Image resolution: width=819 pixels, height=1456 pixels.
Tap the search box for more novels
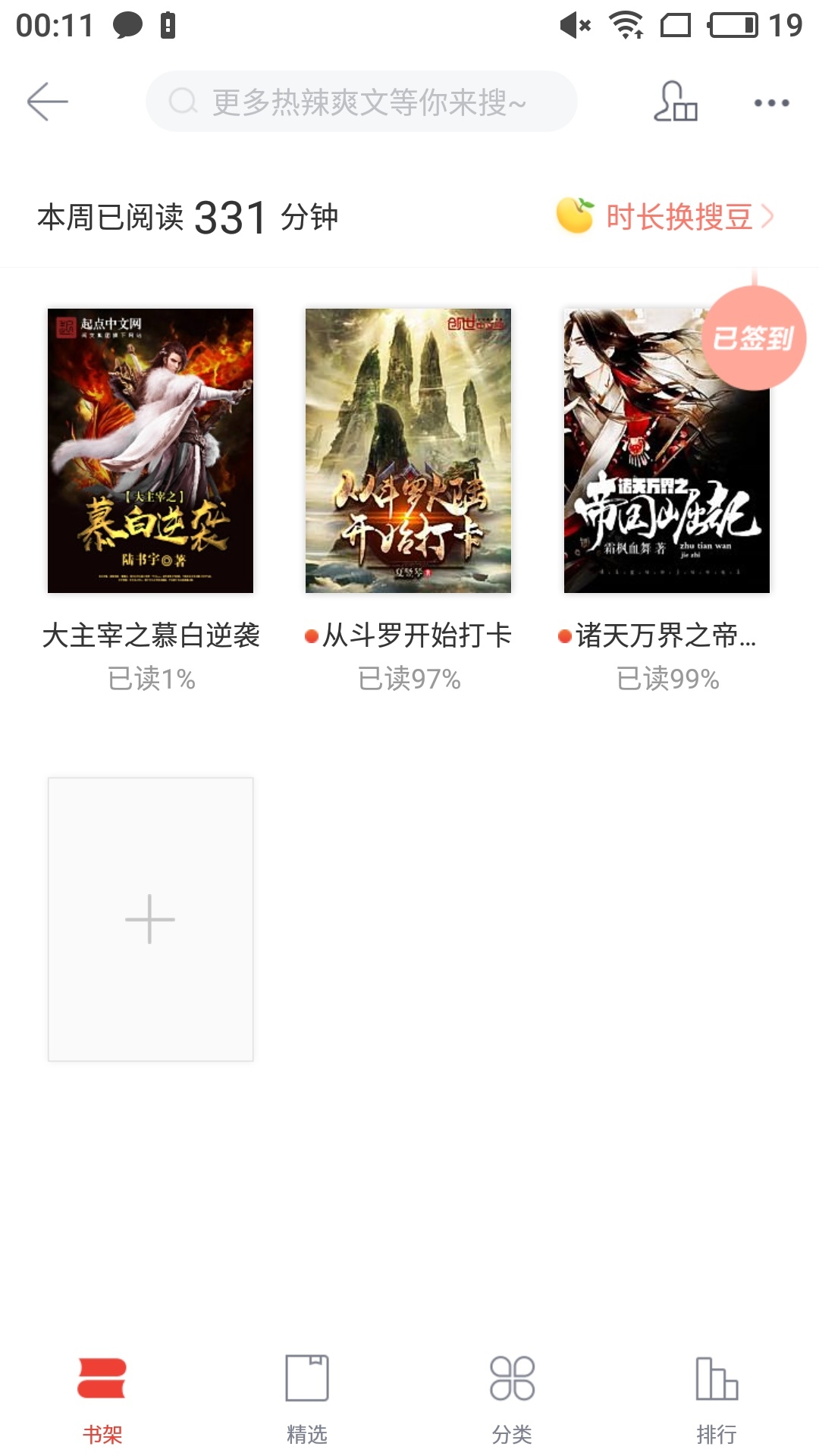(361, 102)
